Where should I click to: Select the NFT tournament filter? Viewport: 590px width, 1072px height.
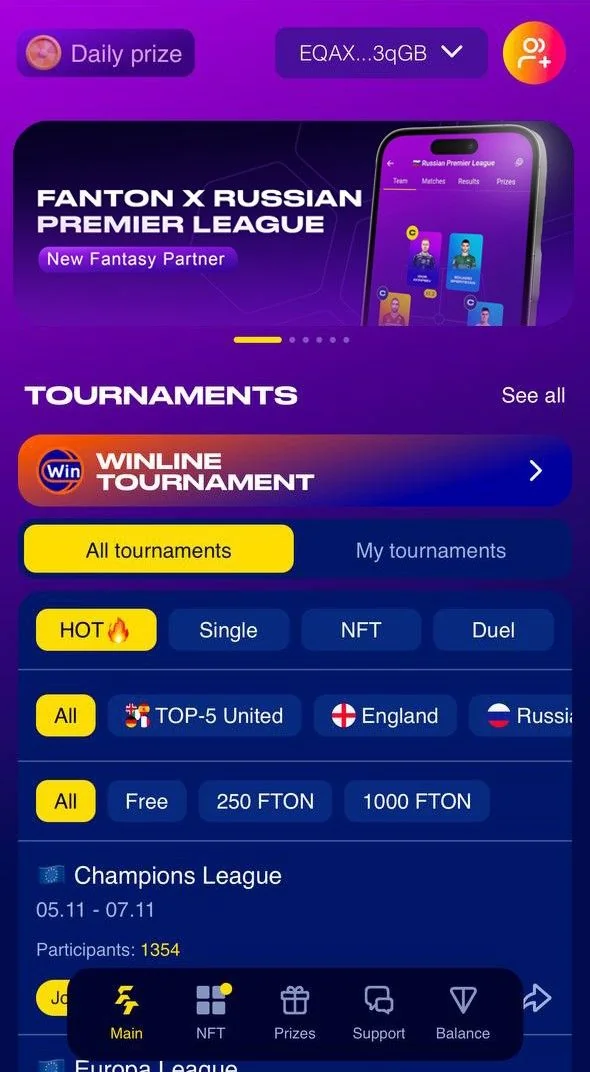coord(360,630)
